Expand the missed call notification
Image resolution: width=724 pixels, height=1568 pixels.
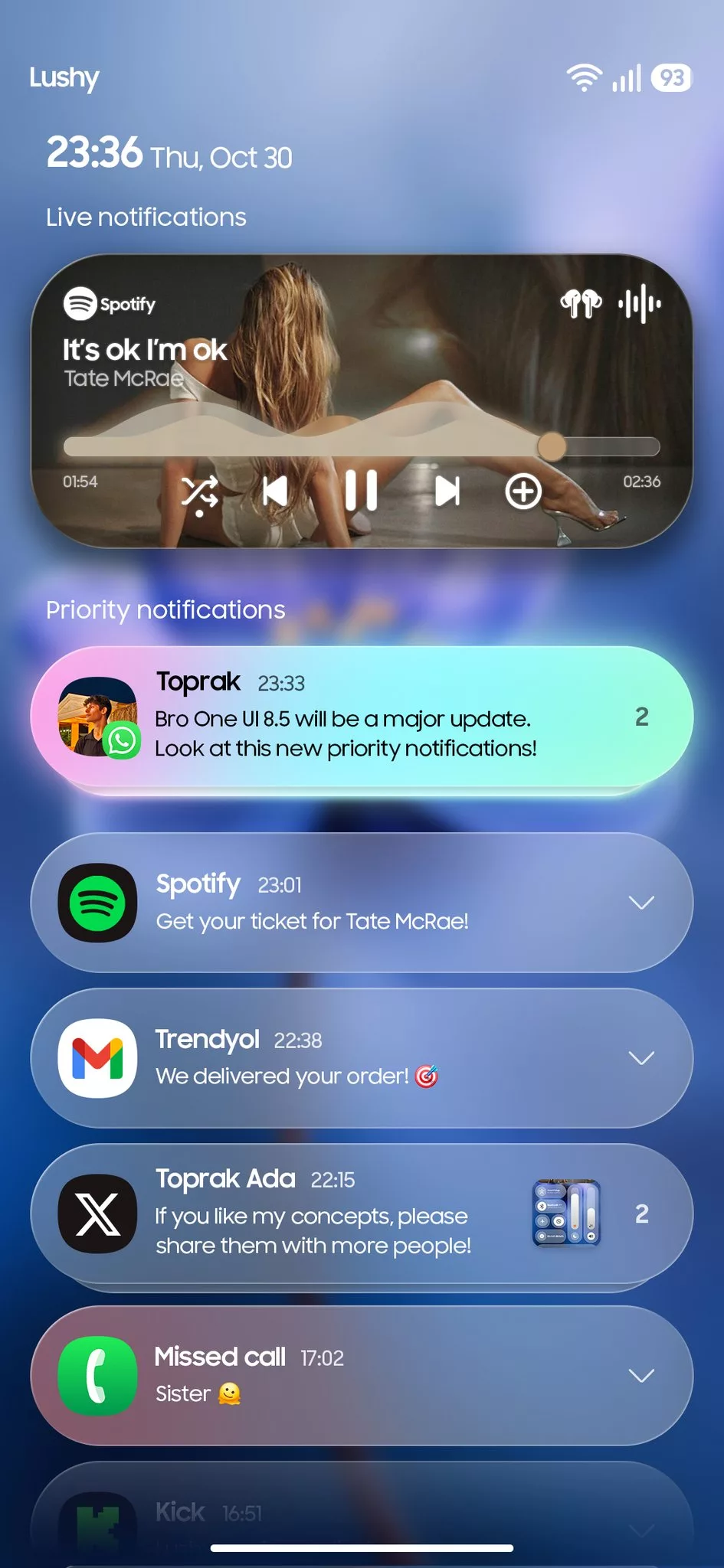pyautogui.click(x=642, y=1376)
